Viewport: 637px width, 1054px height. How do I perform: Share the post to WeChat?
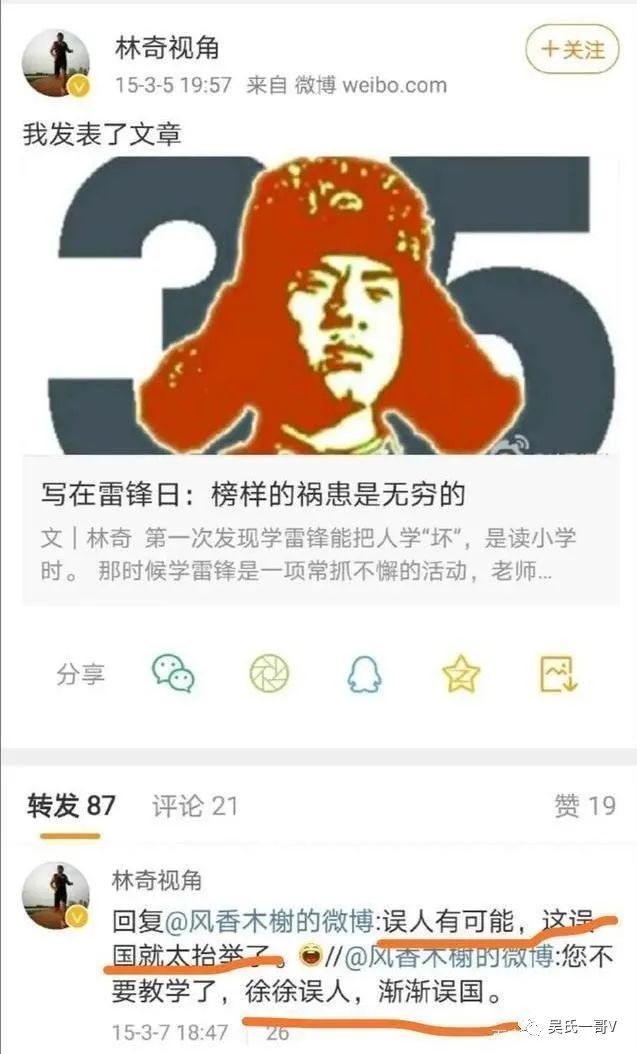click(x=173, y=675)
